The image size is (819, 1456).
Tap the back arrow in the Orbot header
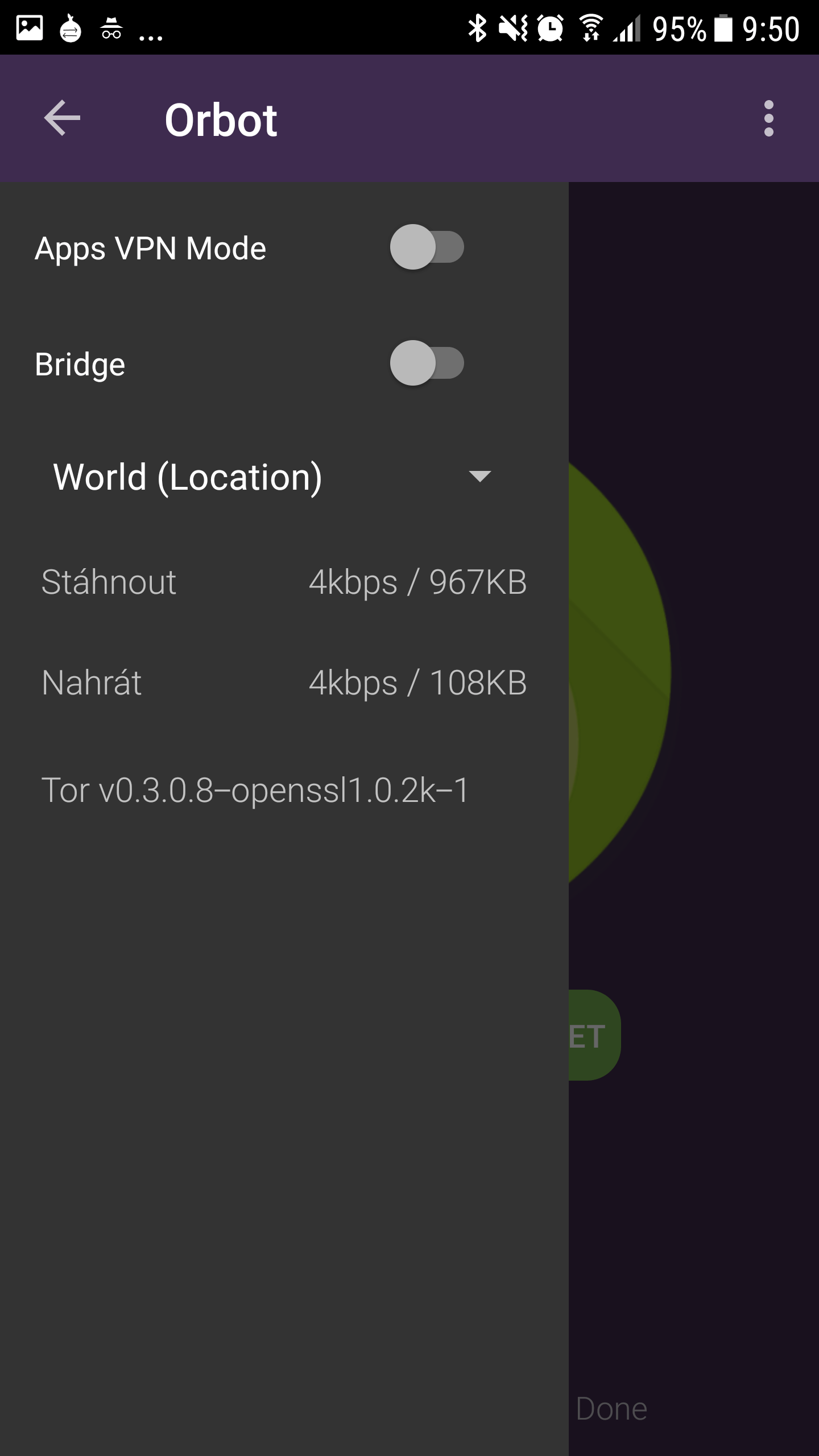[x=62, y=118]
